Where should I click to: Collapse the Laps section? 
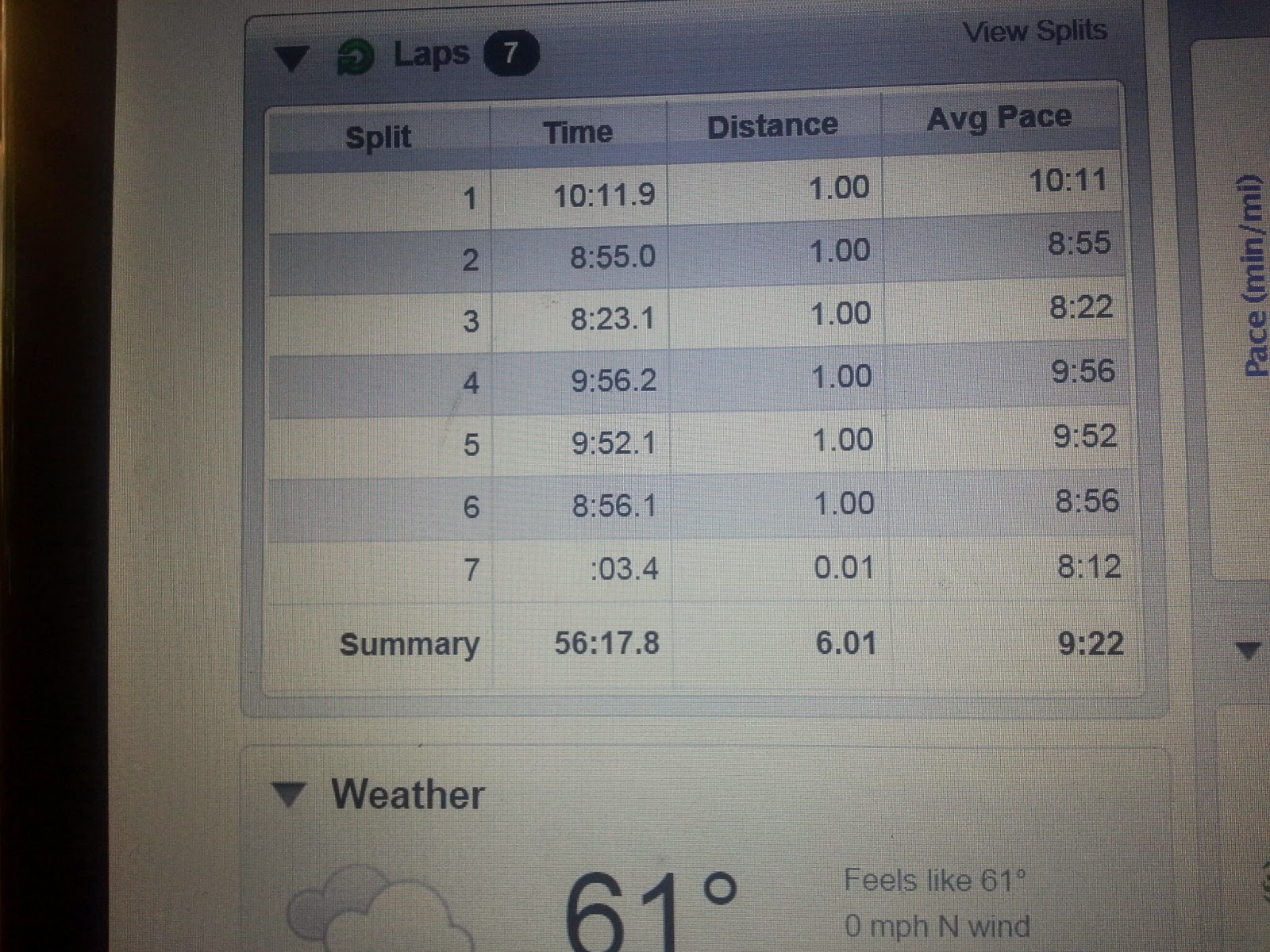[x=291, y=58]
